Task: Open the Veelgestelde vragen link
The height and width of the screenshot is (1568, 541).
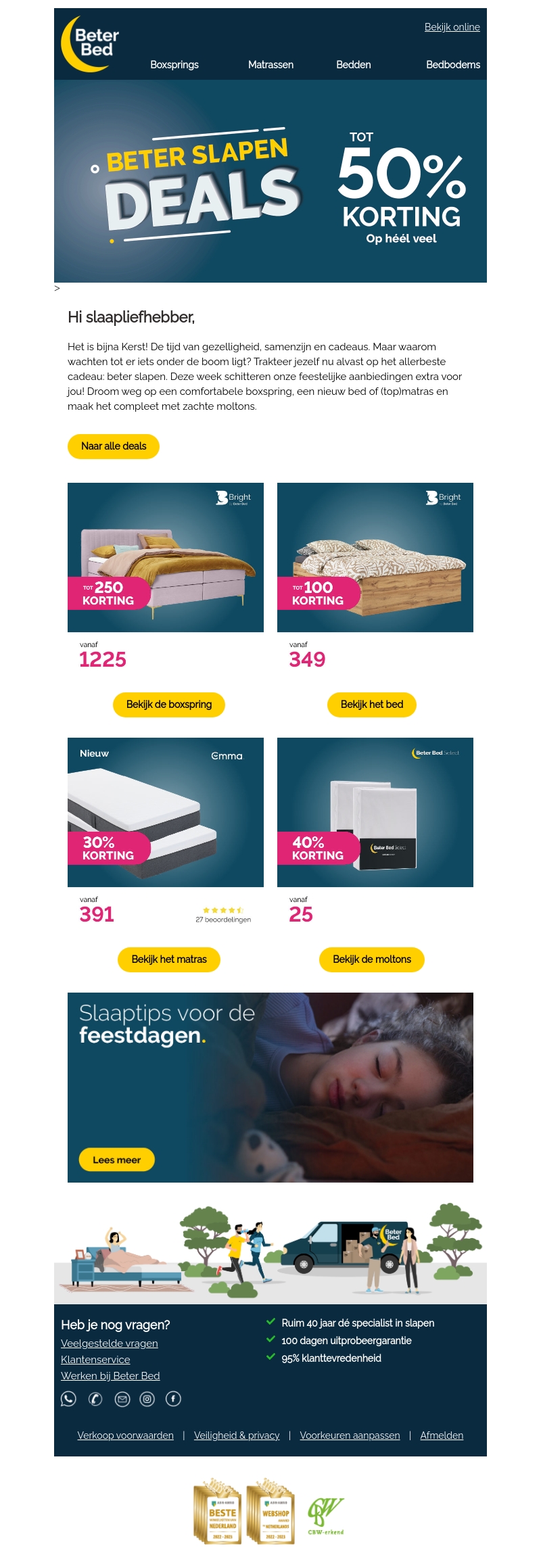Action: pos(110,1344)
